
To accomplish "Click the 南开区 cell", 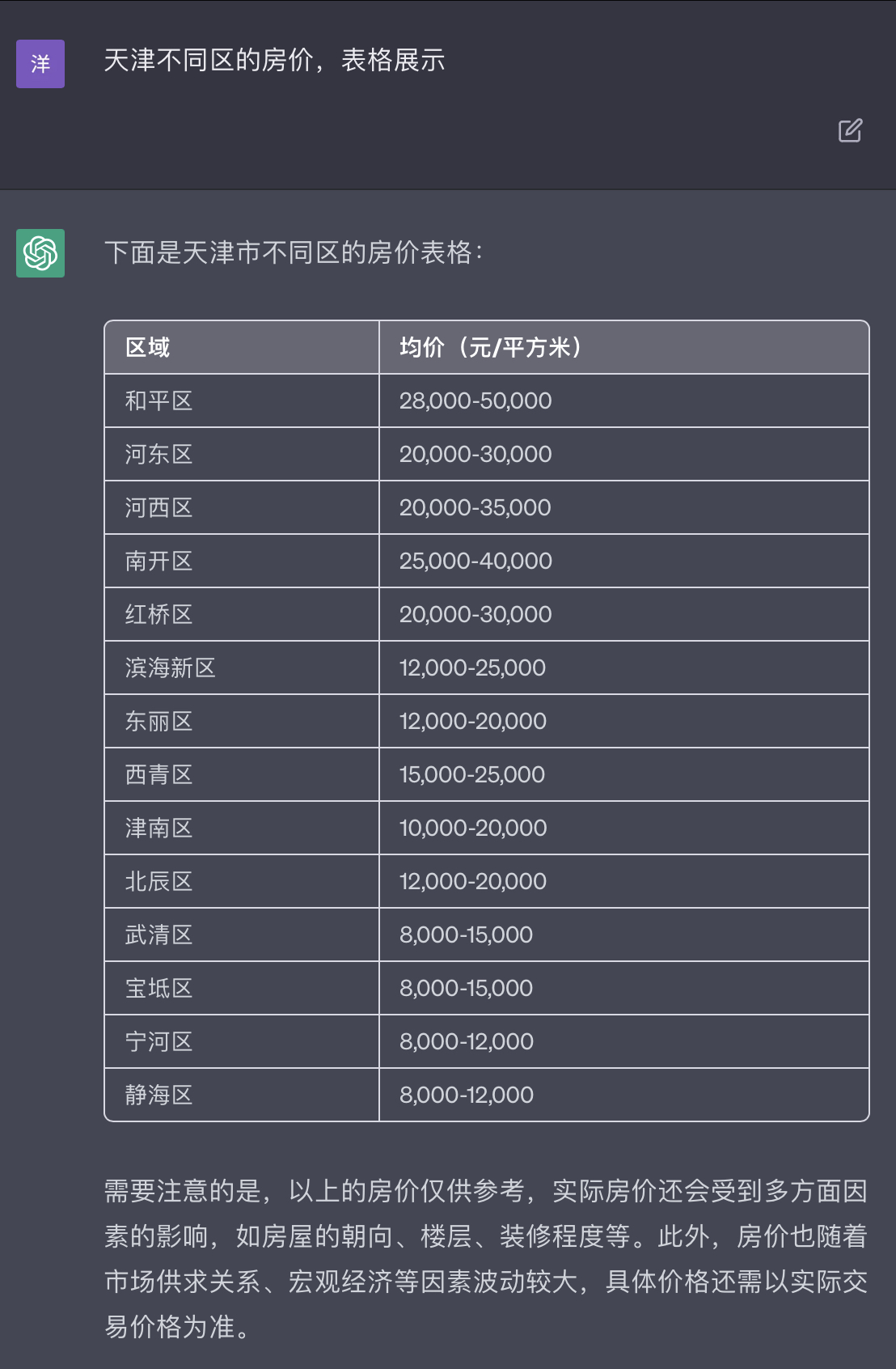I will (x=158, y=561).
